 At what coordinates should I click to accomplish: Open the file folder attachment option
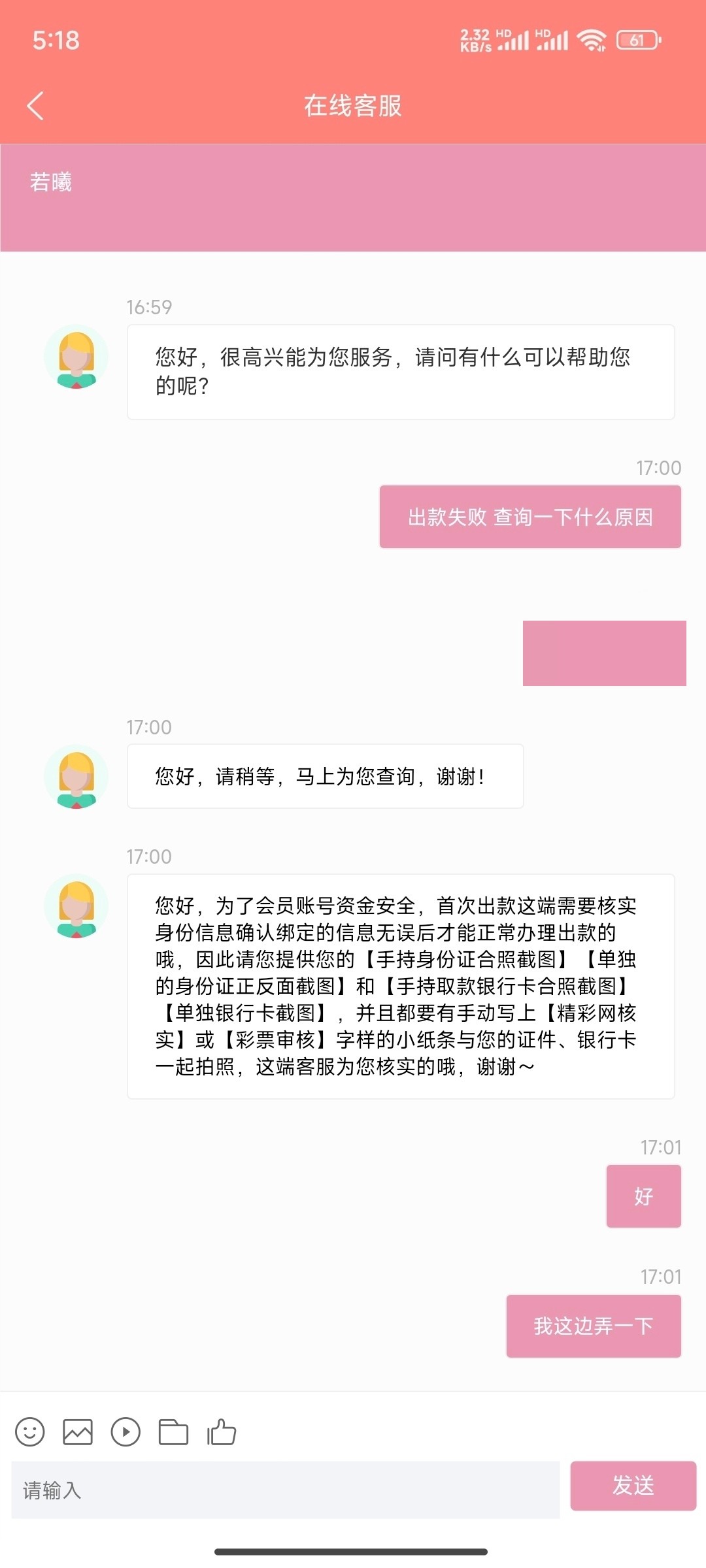173,1432
